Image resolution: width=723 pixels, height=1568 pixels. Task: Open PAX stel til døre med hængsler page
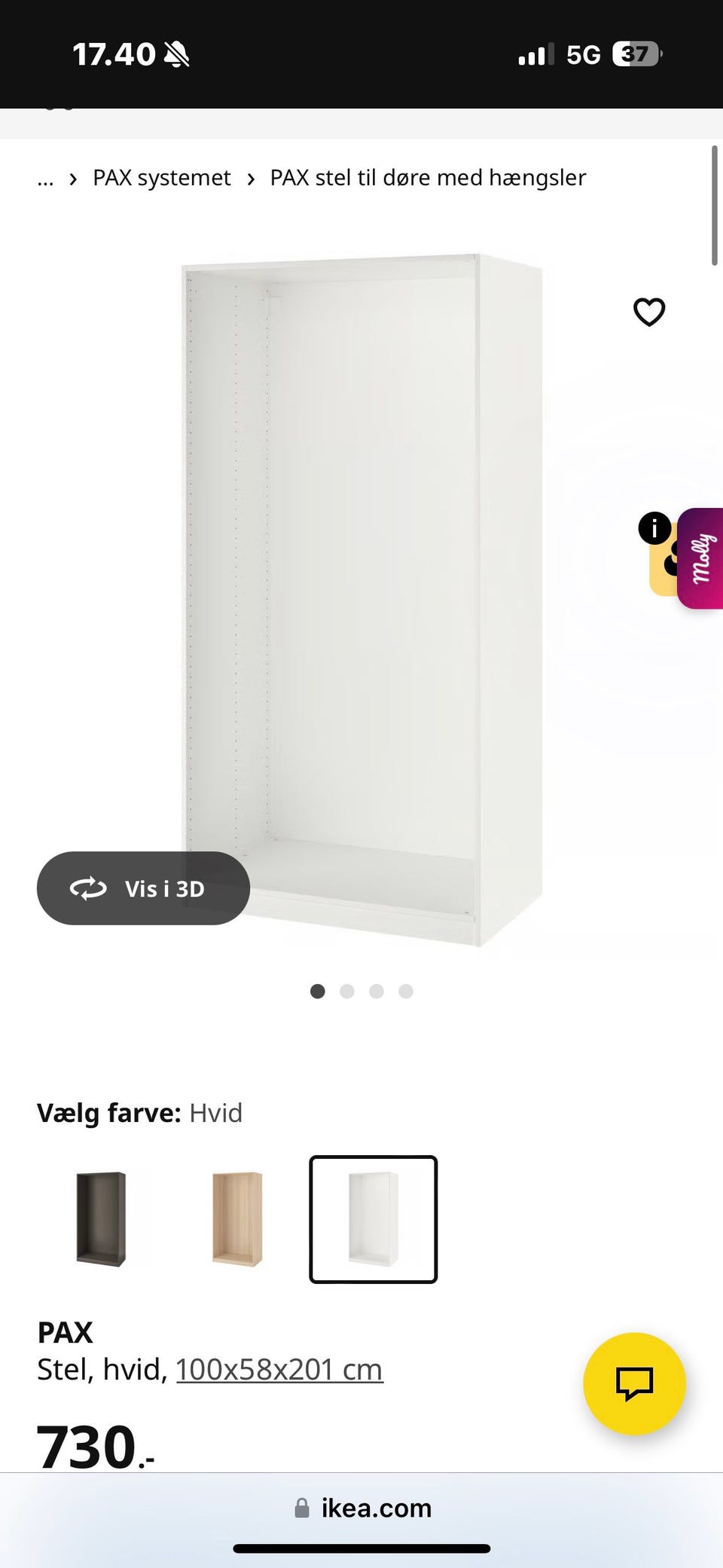tap(428, 178)
